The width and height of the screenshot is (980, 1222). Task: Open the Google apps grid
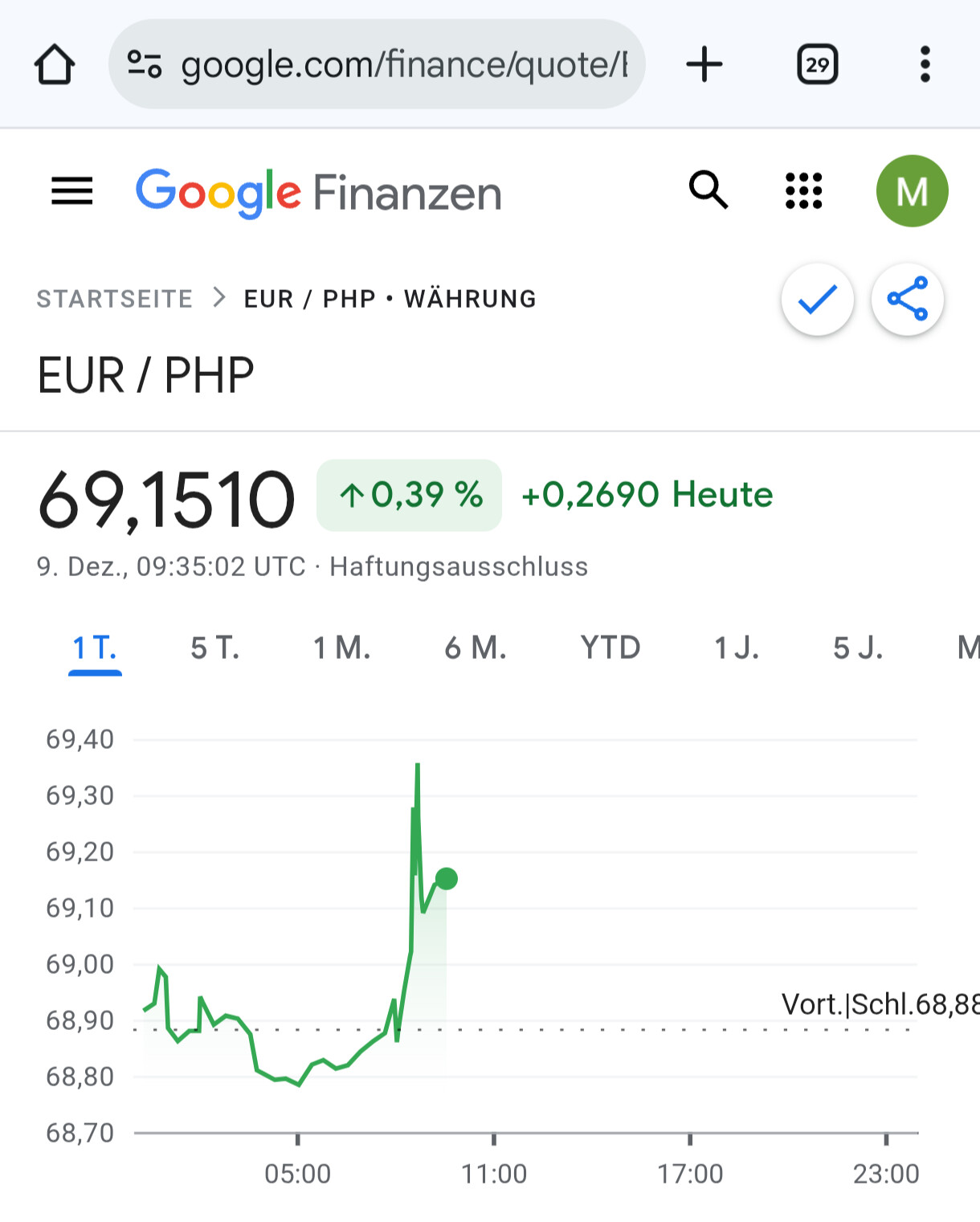point(803,191)
